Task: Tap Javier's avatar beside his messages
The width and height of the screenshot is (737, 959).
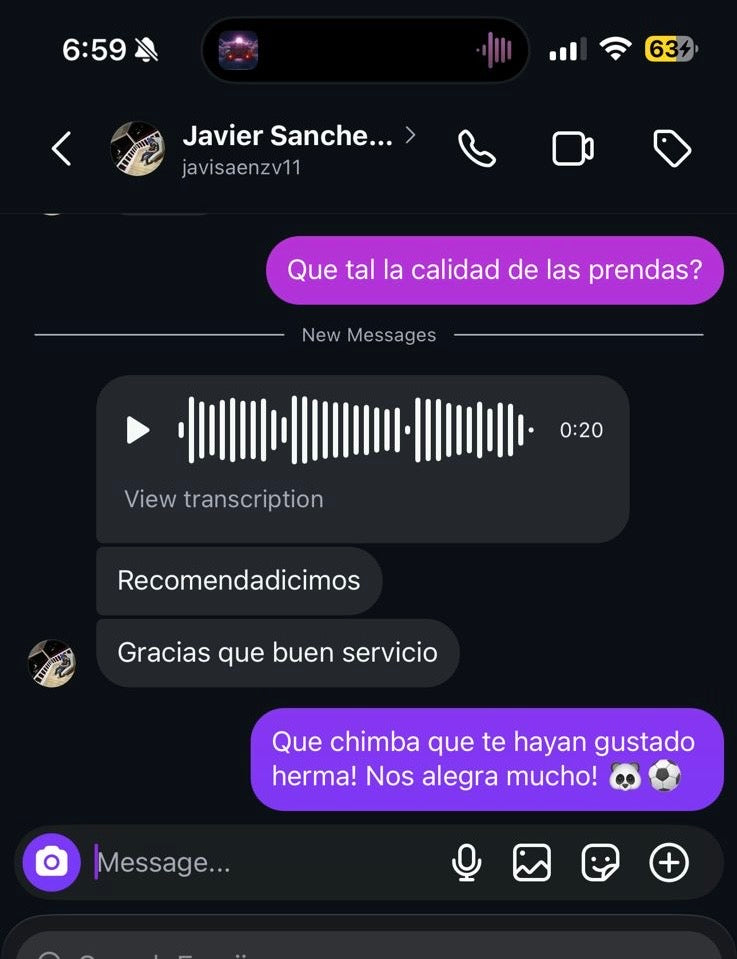Action: [51, 663]
